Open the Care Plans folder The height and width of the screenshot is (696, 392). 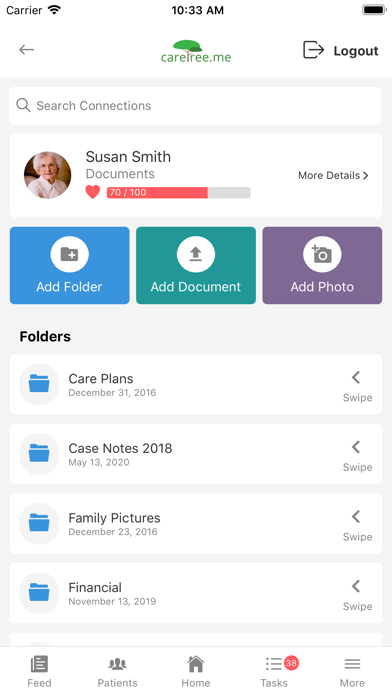(196, 384)
